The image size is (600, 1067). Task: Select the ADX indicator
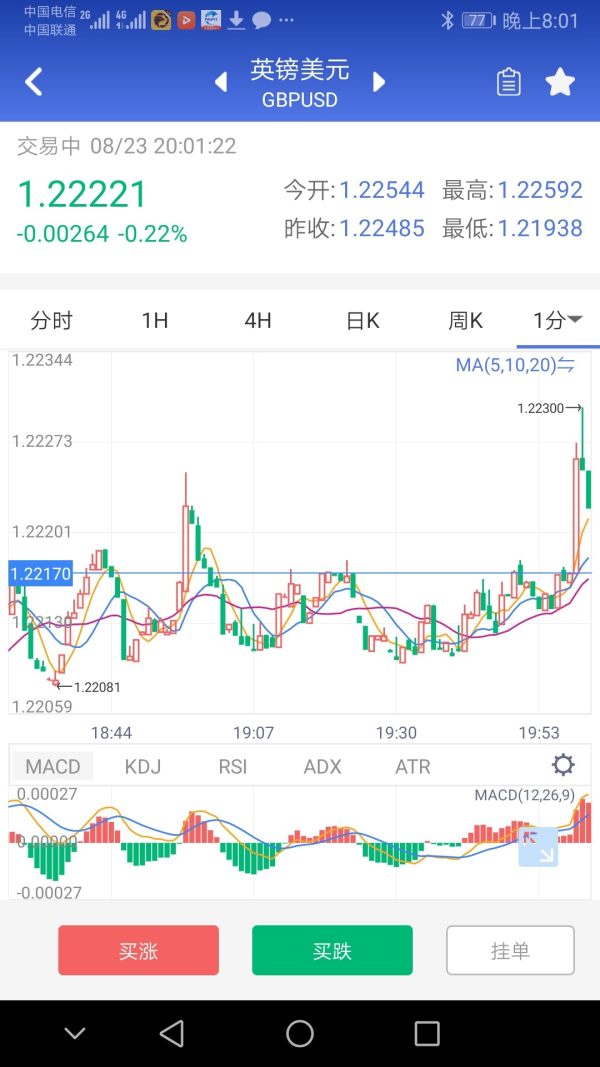pos(323,767)
